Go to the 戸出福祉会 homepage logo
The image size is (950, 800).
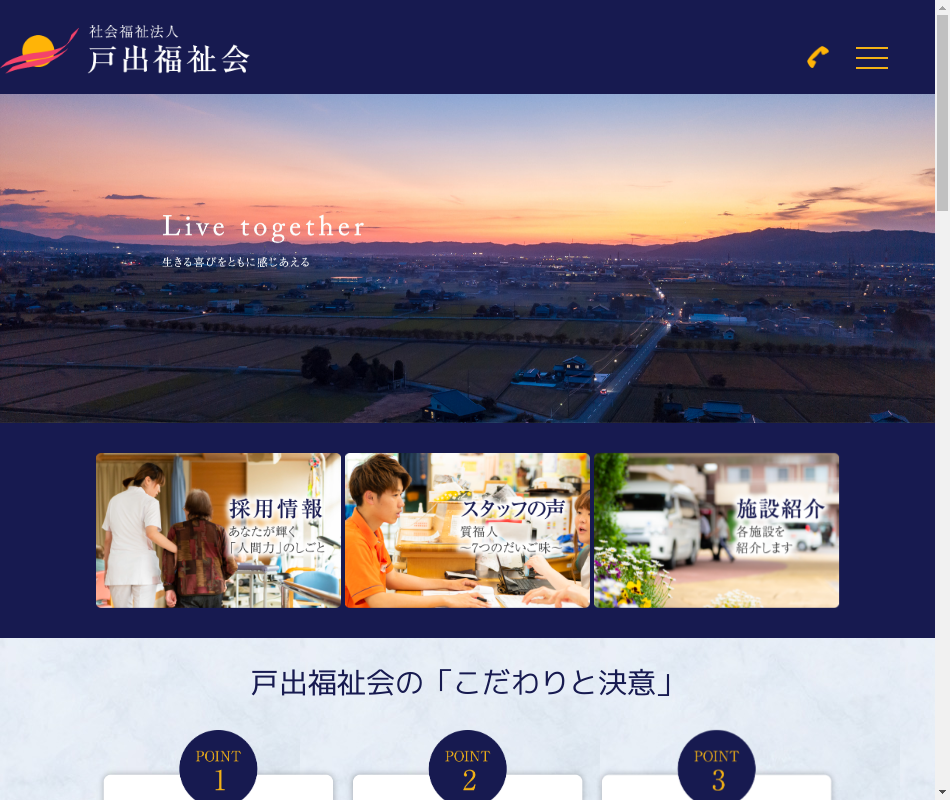click(126, 51)
